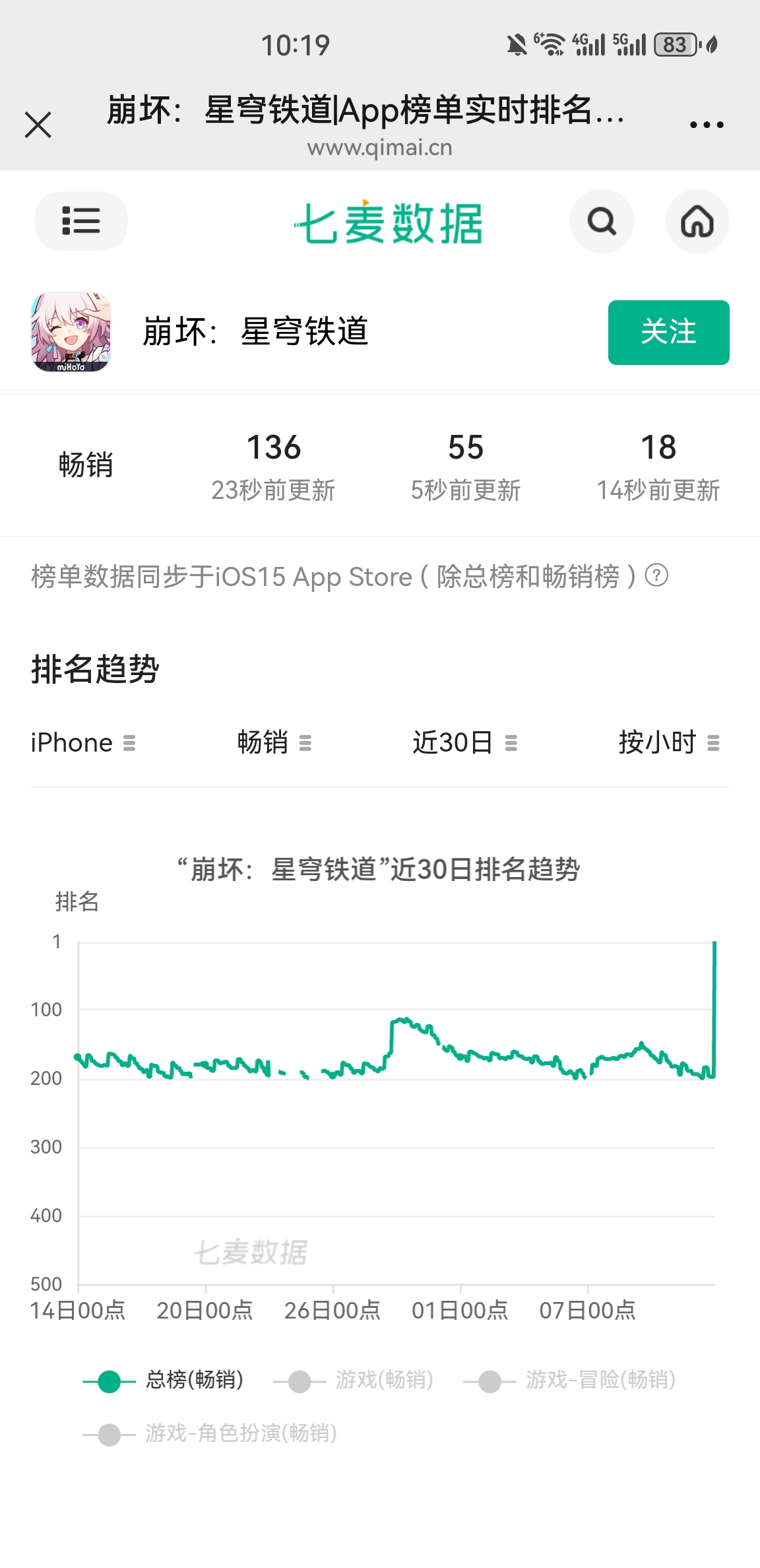
Task: Open the Qimai search icon
Action: click(x=602, y=221)
